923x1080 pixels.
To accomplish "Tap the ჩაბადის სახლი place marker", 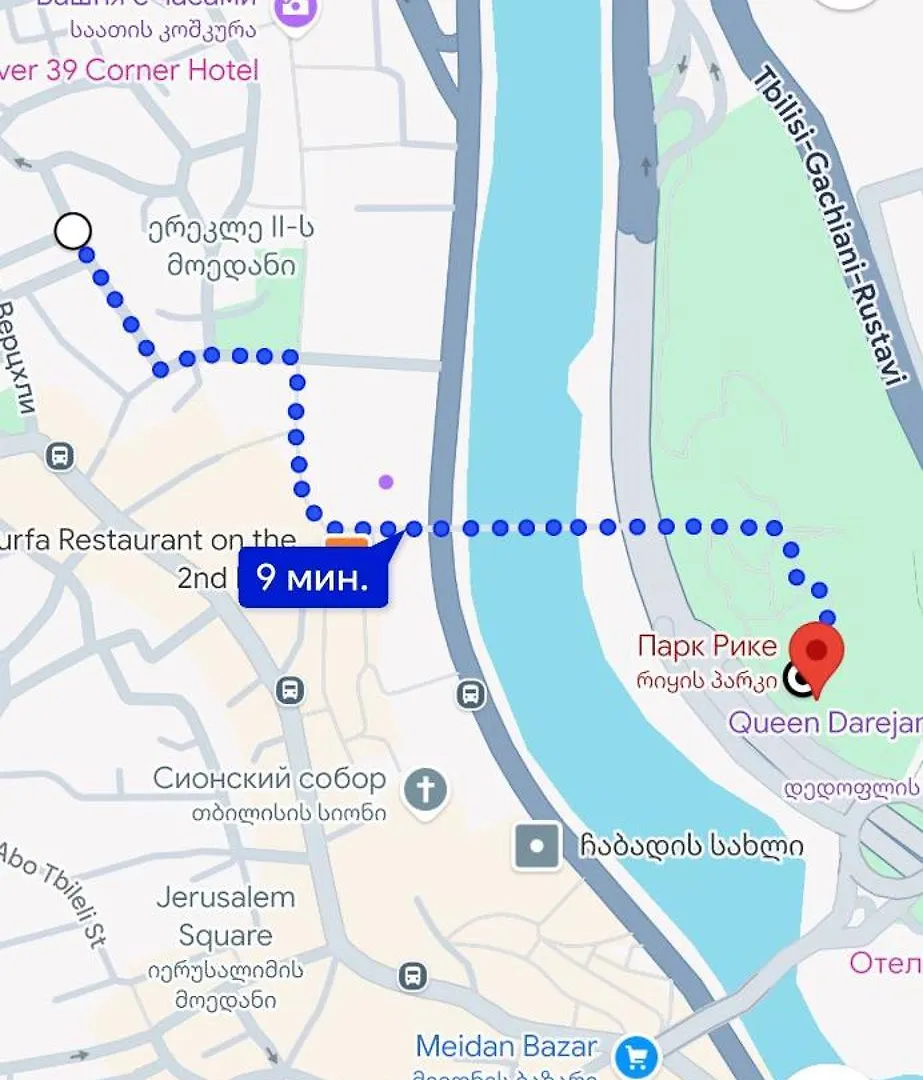I will coord(537,847).
